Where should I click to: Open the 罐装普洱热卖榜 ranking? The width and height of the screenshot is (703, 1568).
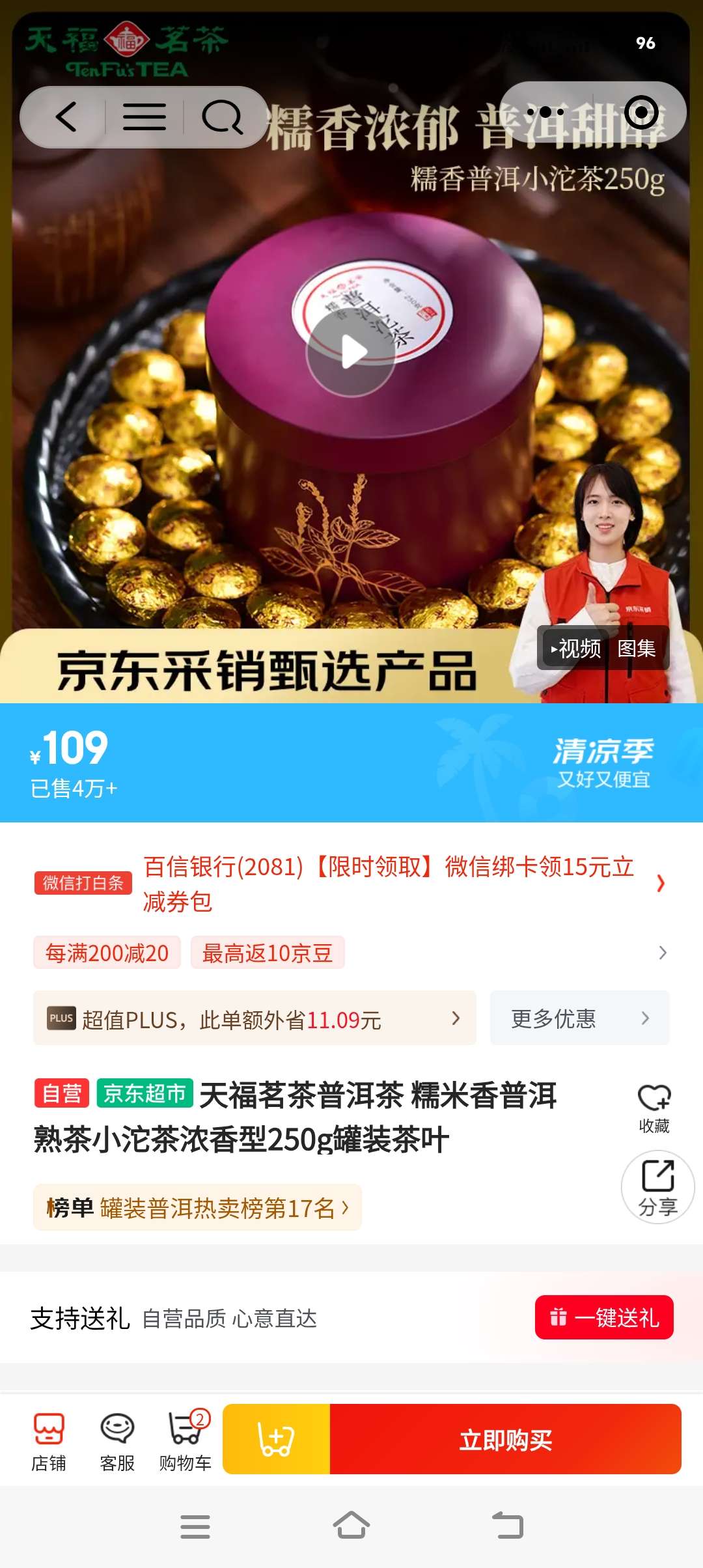pyautogui.click(x=197, y=1208)
